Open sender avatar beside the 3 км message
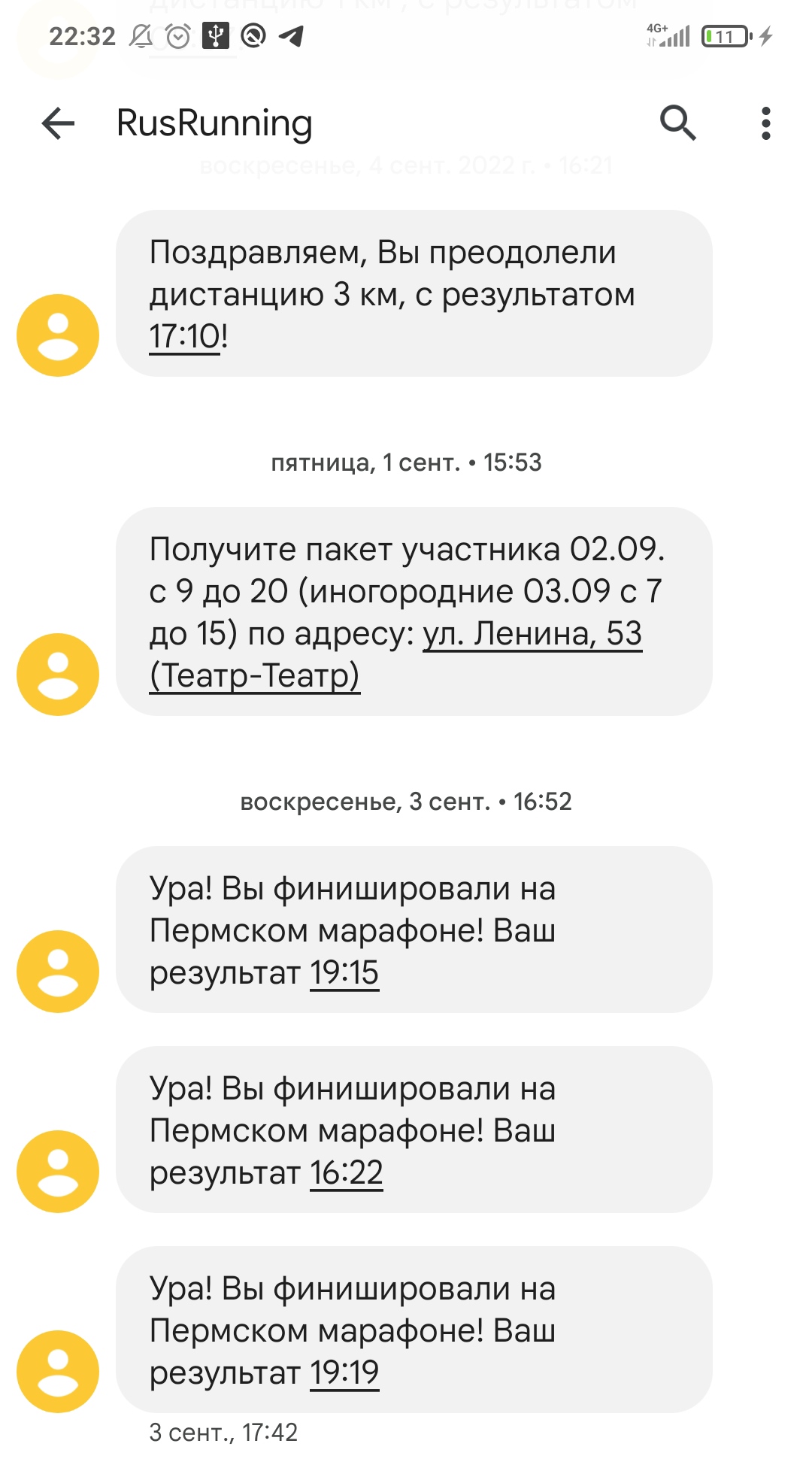 pos(58,335)
